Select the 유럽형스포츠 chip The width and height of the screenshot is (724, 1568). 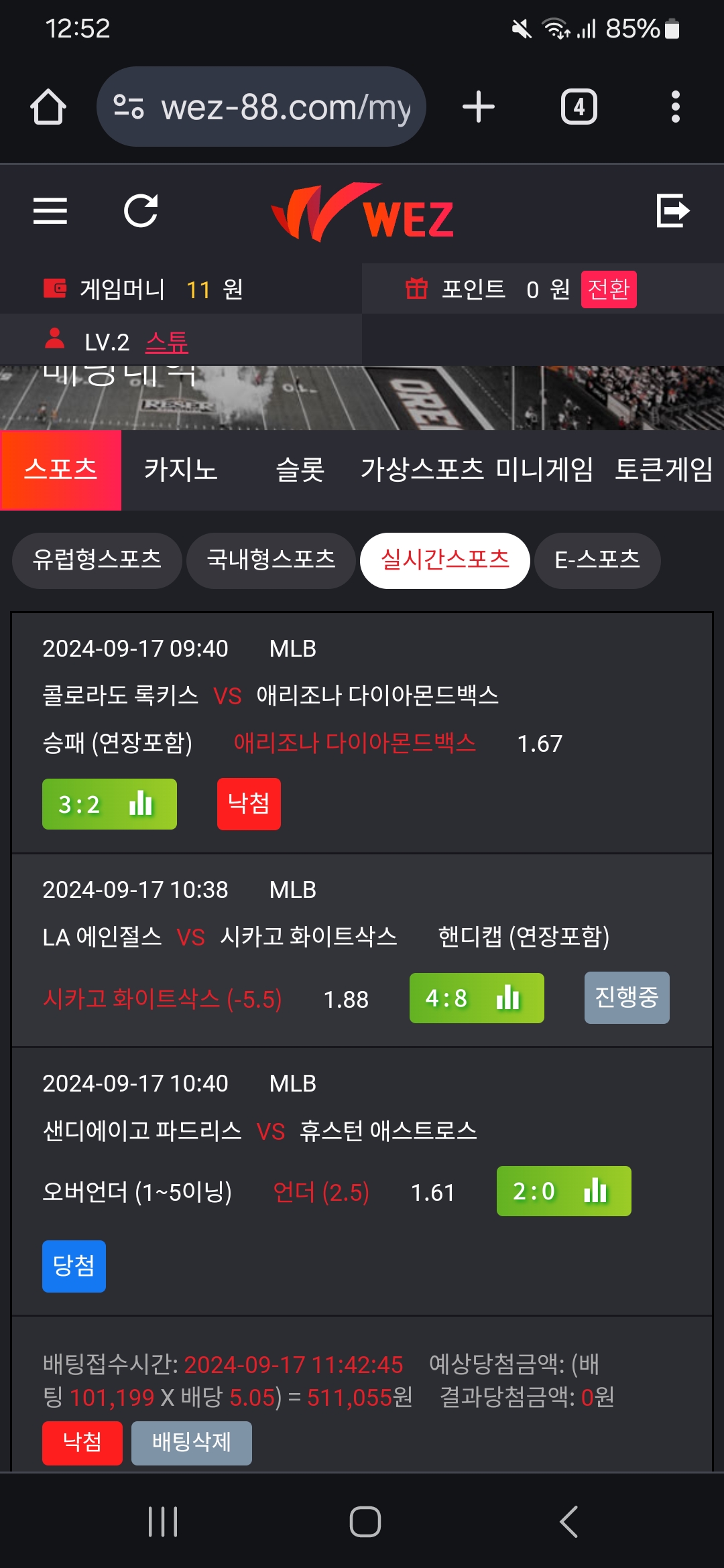(x=97, y=560)
